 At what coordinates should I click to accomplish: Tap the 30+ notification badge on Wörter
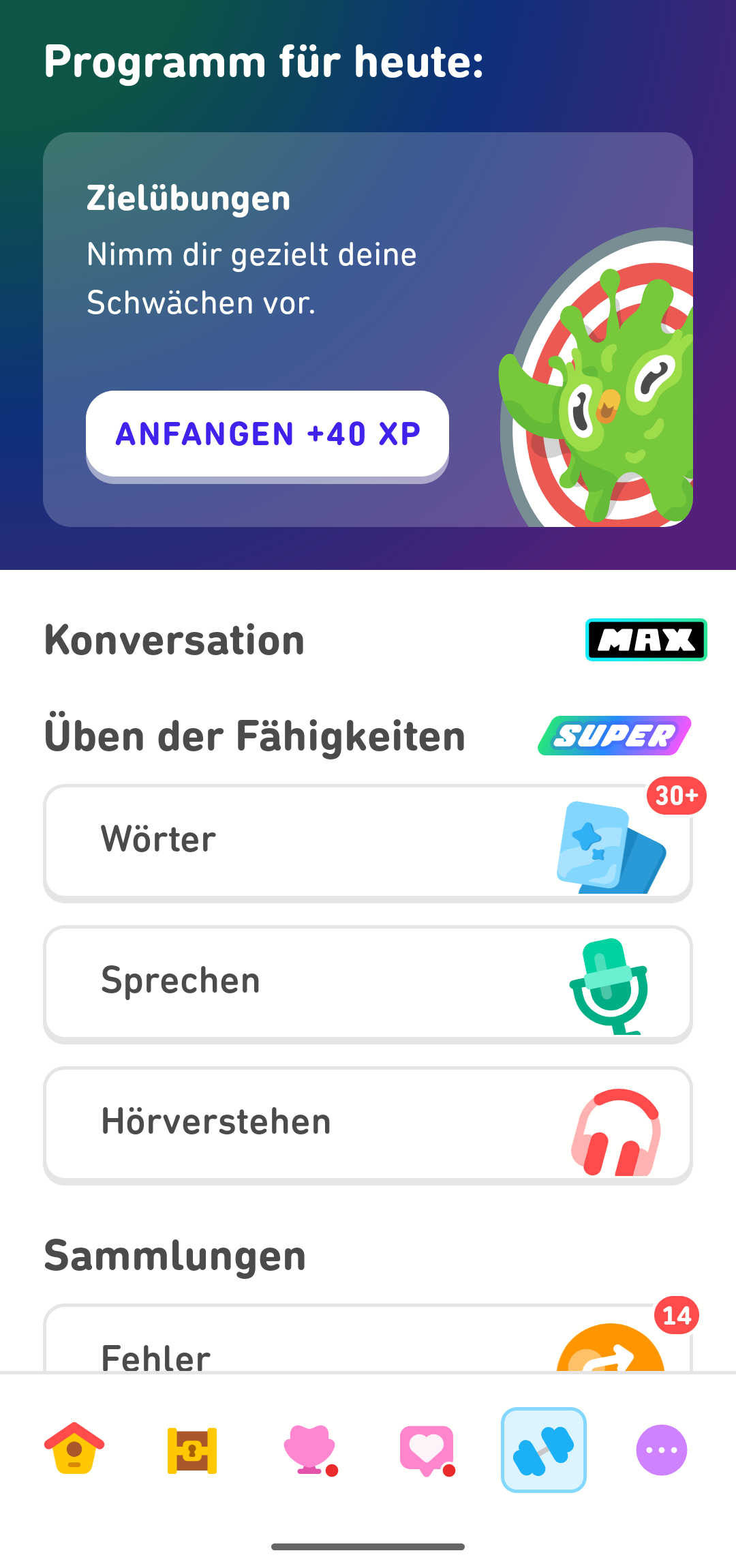[677, 795]
